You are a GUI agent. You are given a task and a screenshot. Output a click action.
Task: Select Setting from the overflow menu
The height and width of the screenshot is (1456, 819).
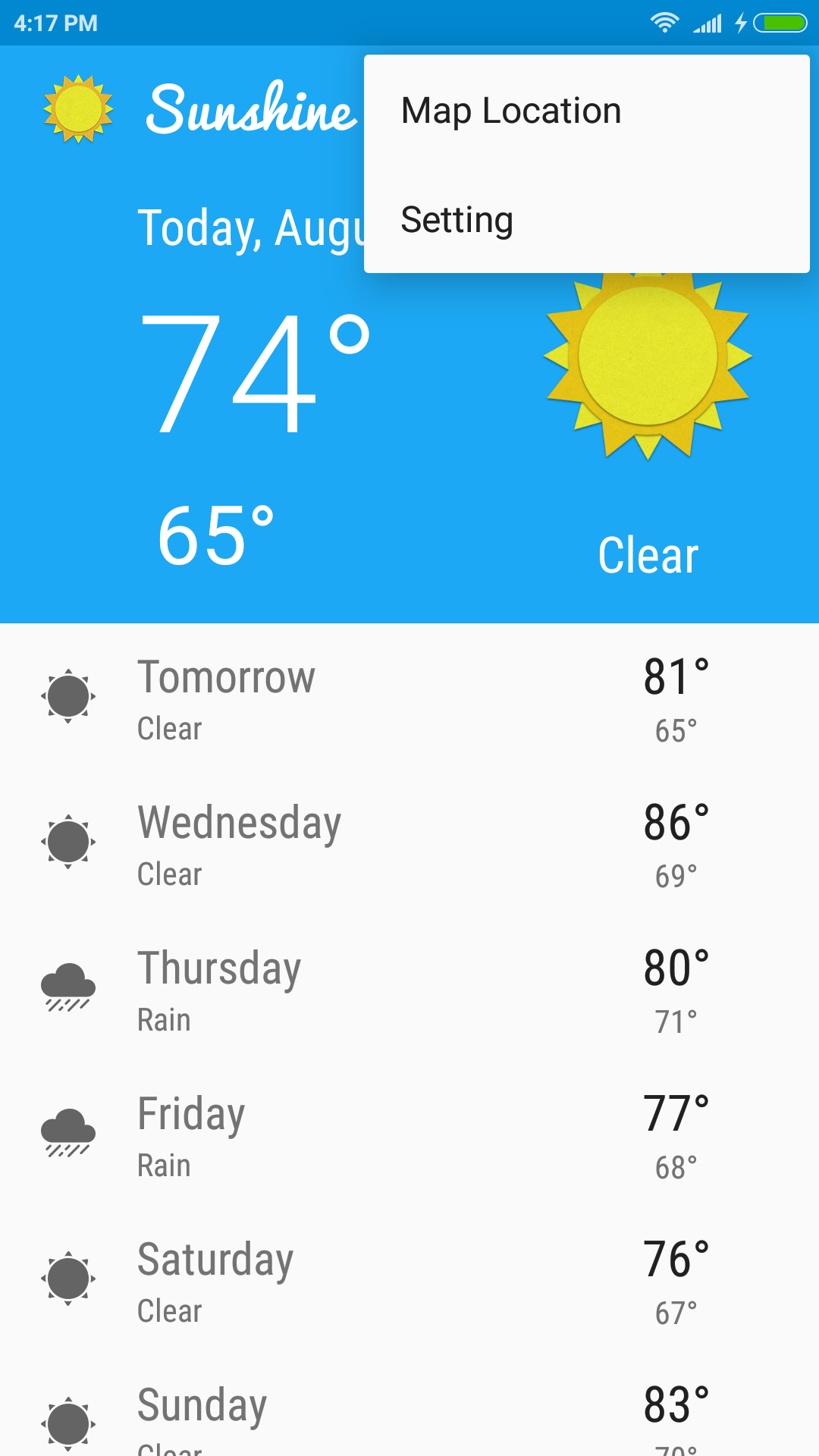(x=457, y=219)
